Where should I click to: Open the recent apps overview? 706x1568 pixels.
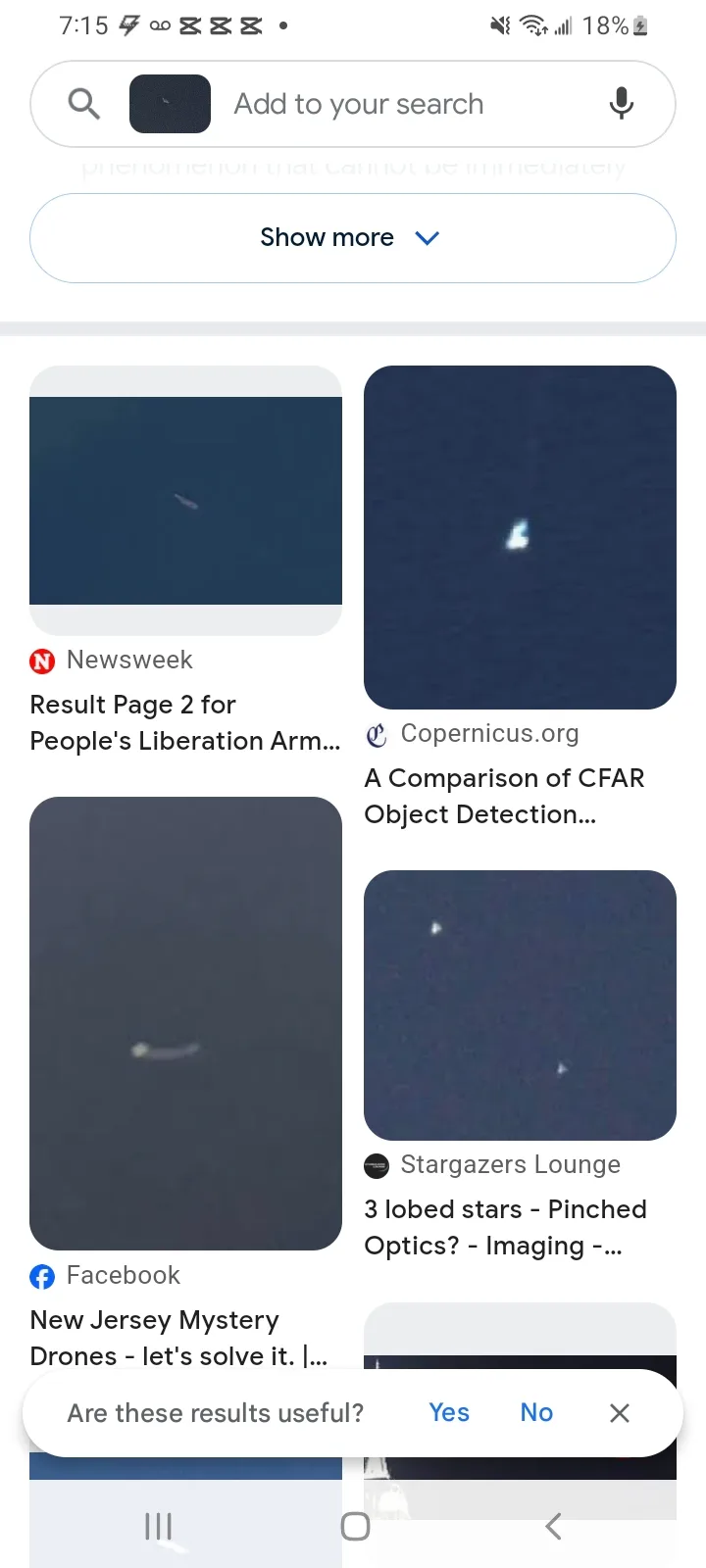coord(158,1526)
